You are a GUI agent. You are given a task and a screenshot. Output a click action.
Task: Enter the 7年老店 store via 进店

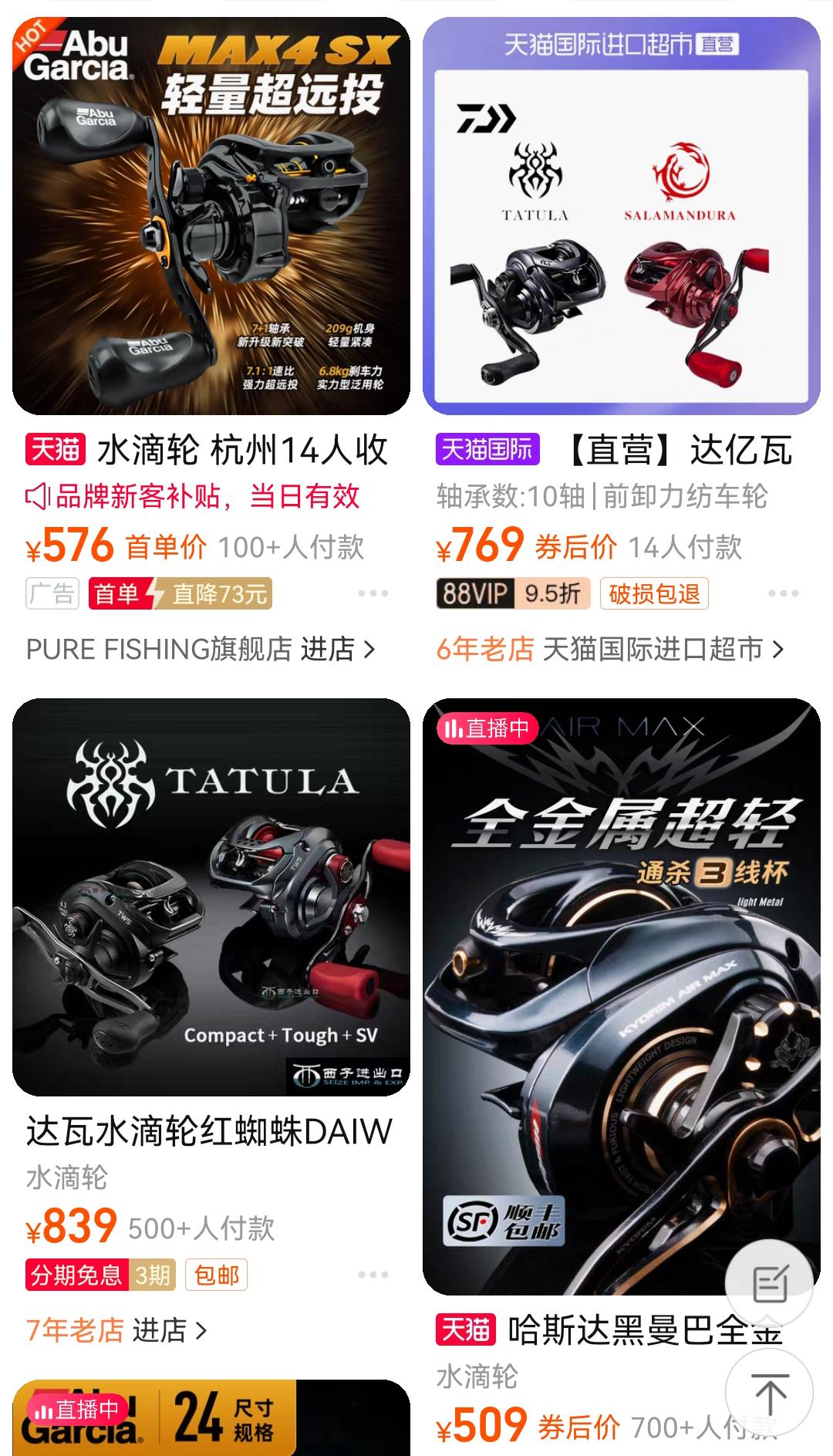click(168, 1330)
